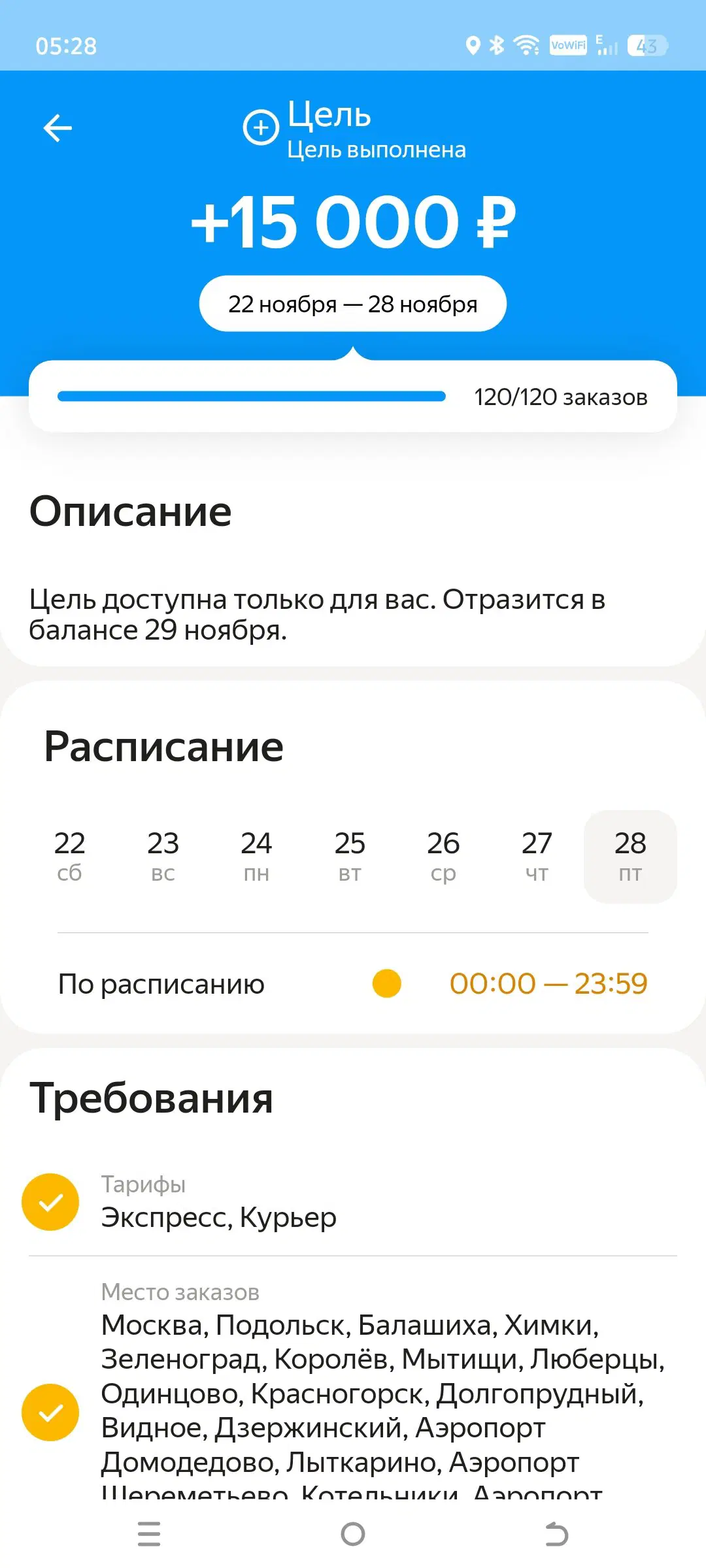Open the navigation menu icon at bottom left
Viewport: 706px width, 1568px height.
(149, 1534)
